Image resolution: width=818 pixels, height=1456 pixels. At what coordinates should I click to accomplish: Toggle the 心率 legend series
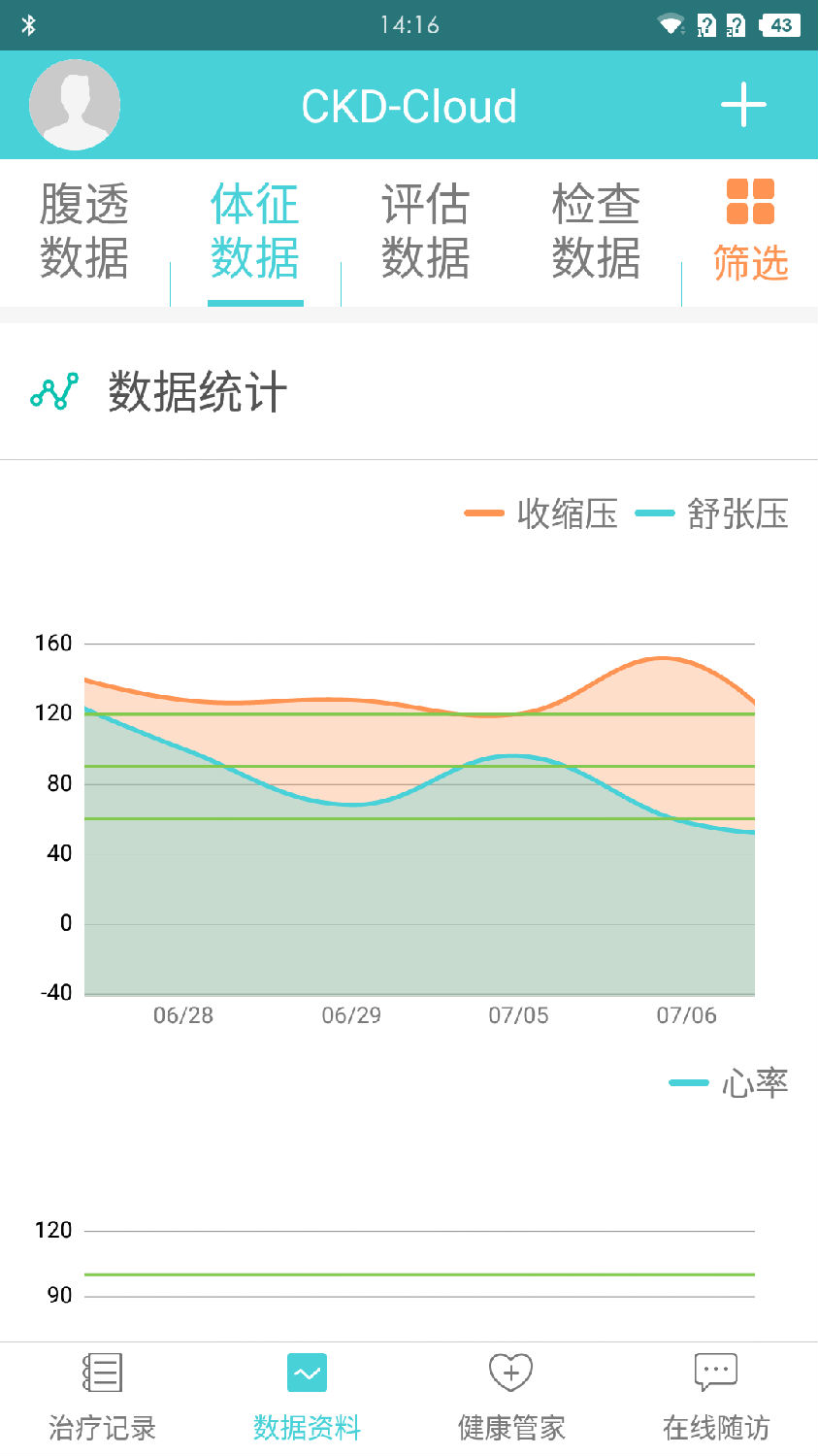730,1082
